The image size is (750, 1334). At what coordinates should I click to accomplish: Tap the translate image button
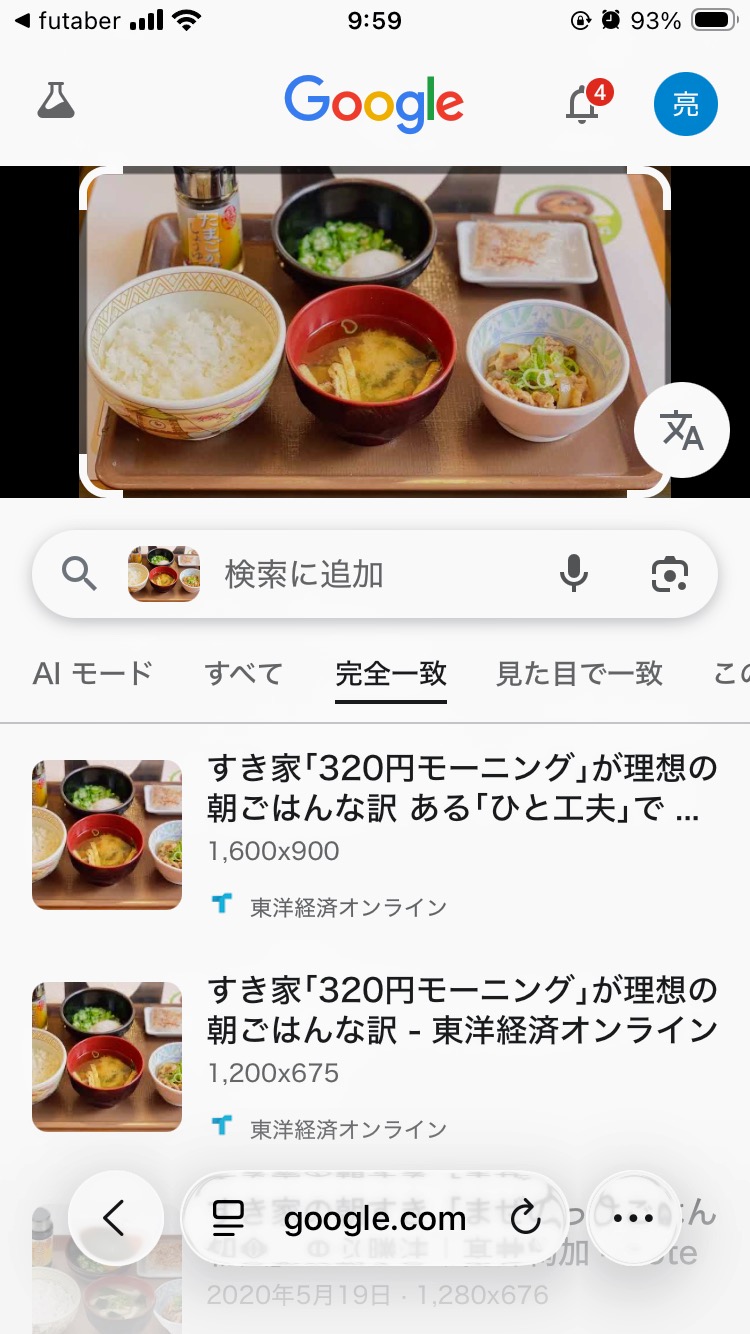682,431
